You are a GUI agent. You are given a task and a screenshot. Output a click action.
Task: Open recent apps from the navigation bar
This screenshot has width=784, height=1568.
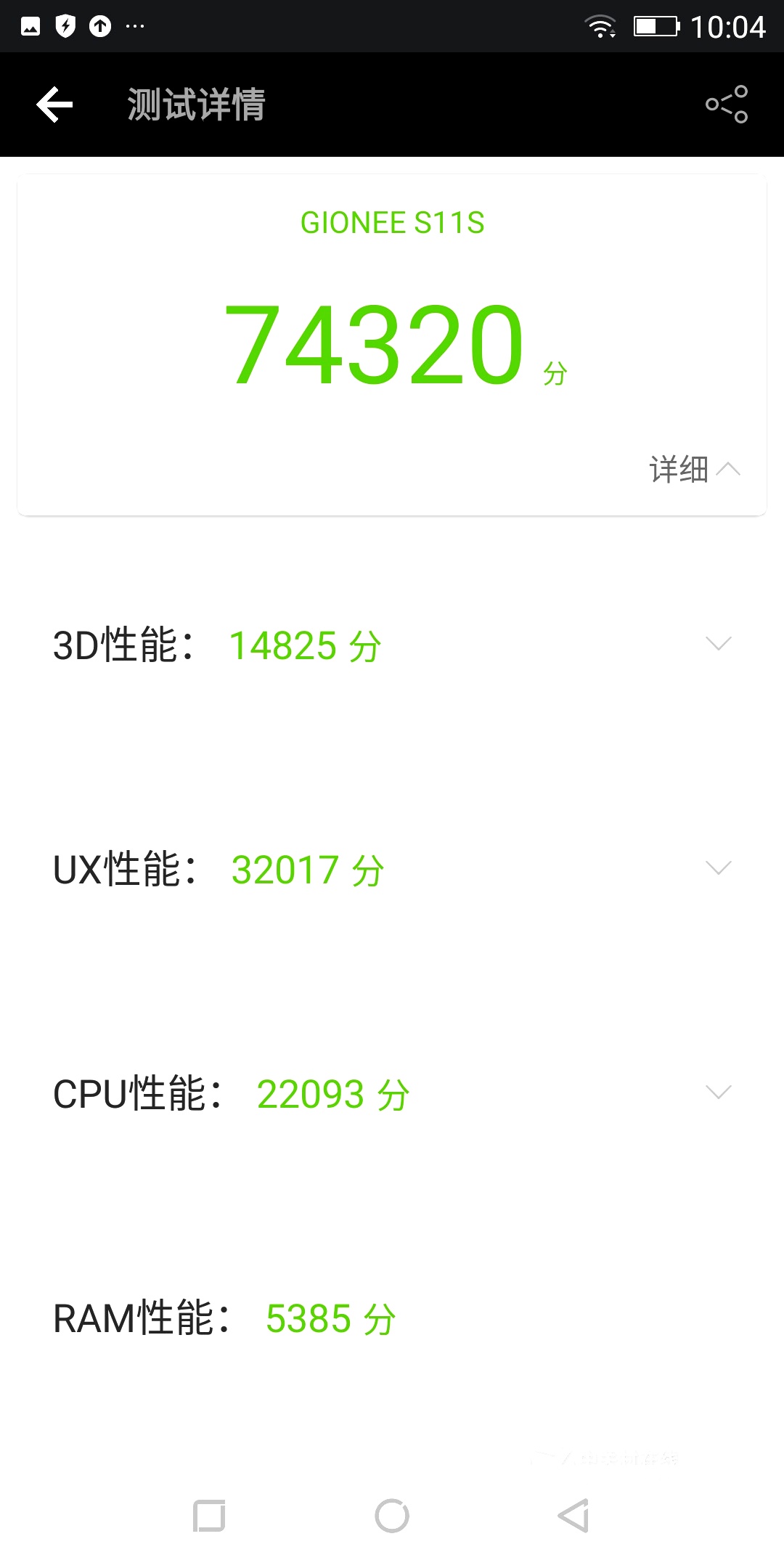209,1516
